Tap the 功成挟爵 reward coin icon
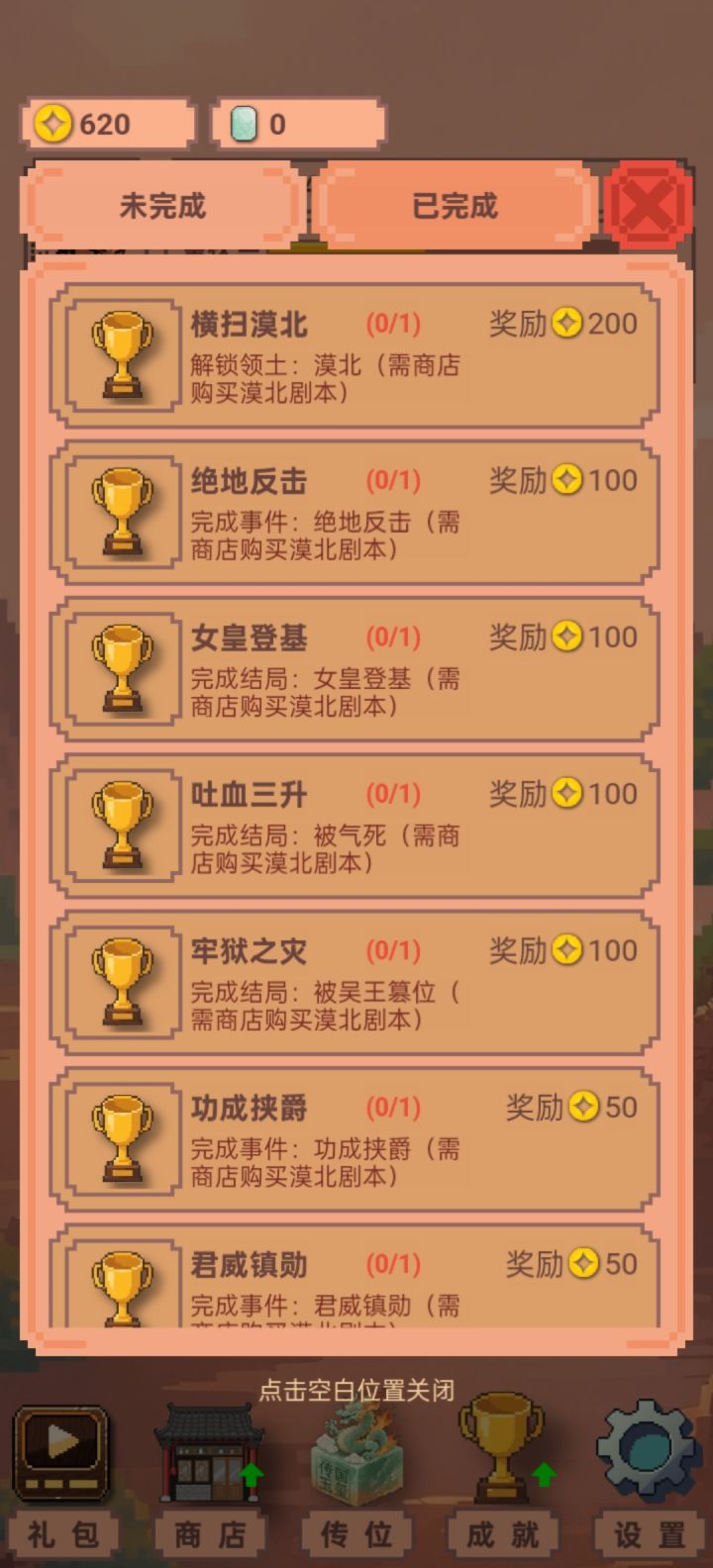 (x=583, y=1107)
